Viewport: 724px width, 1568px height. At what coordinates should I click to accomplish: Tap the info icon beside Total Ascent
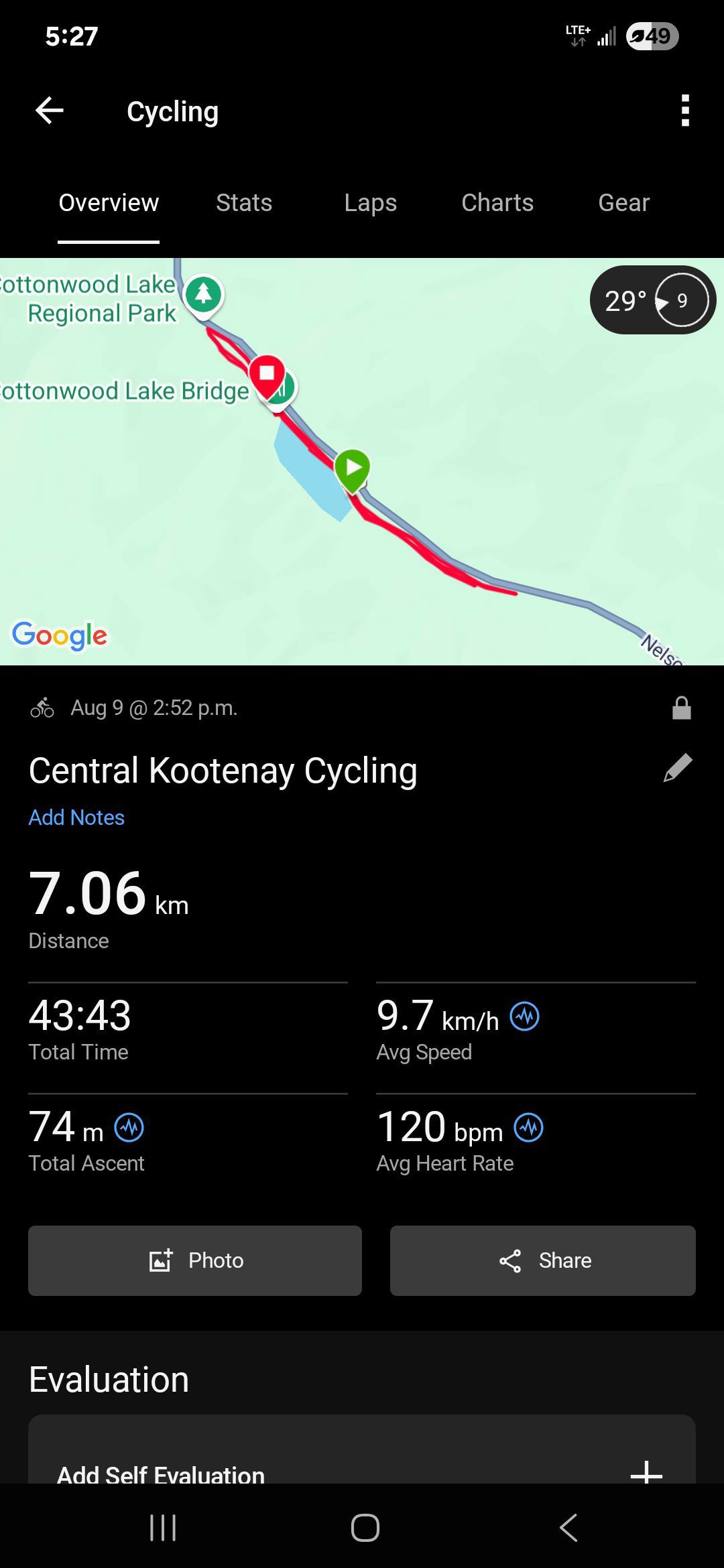(129, 1128)
